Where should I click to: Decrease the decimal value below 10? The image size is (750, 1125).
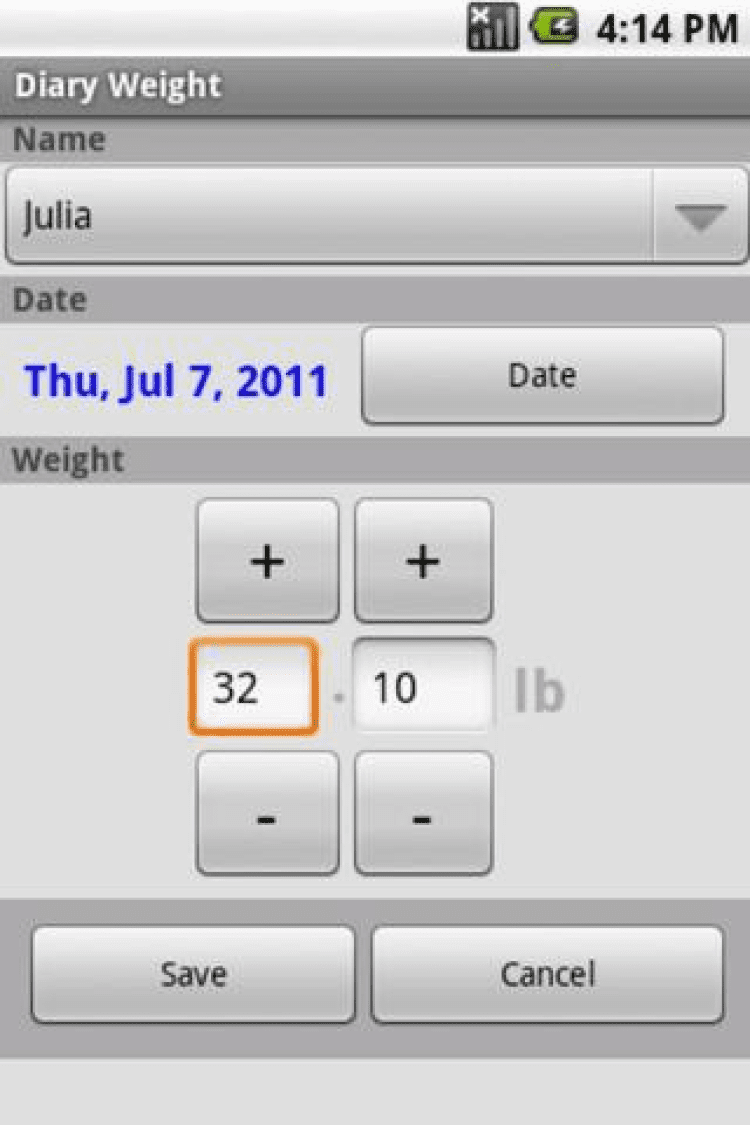pyautogui.click(x=423, y=814)
